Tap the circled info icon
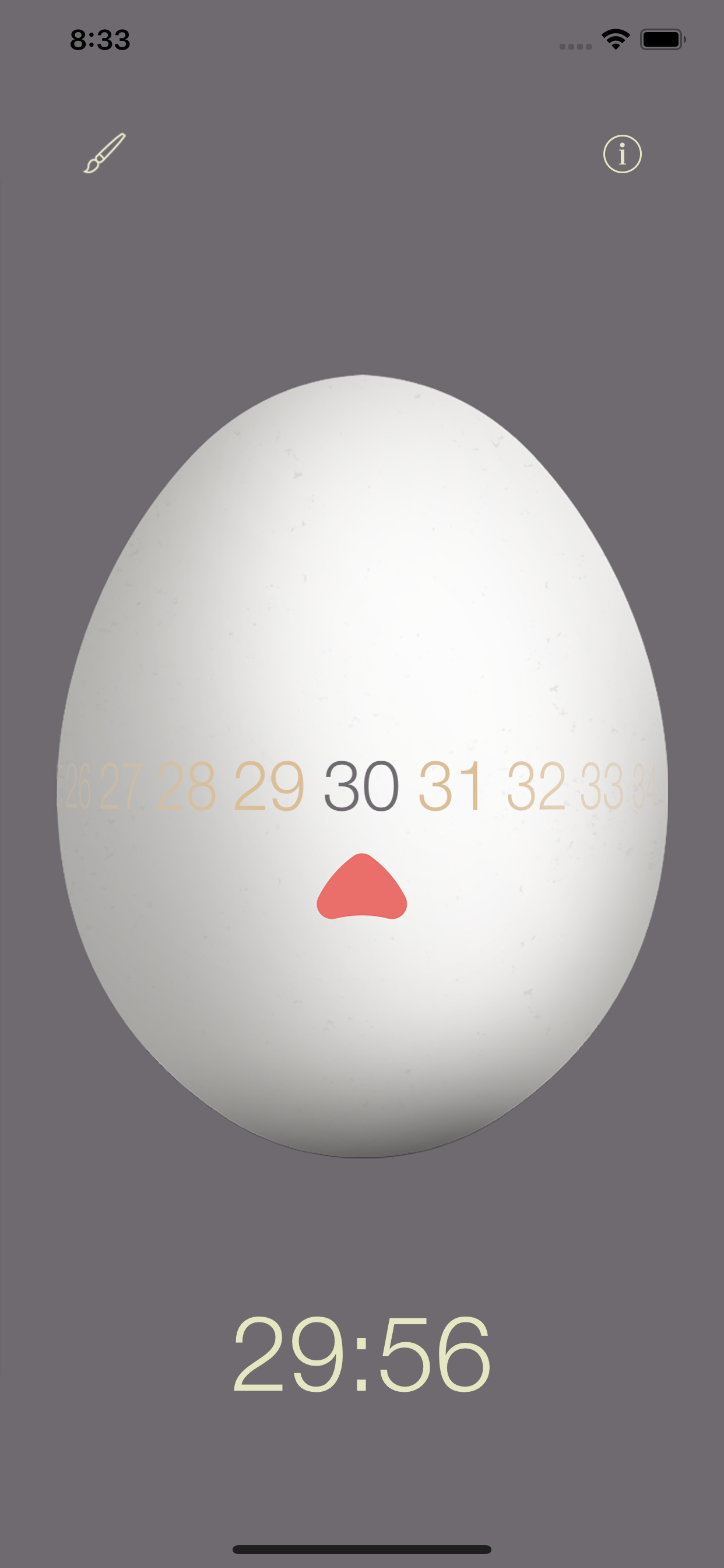Image resolution: width=724 pixels, height=1568 pixels. click(x=623, y=155)
